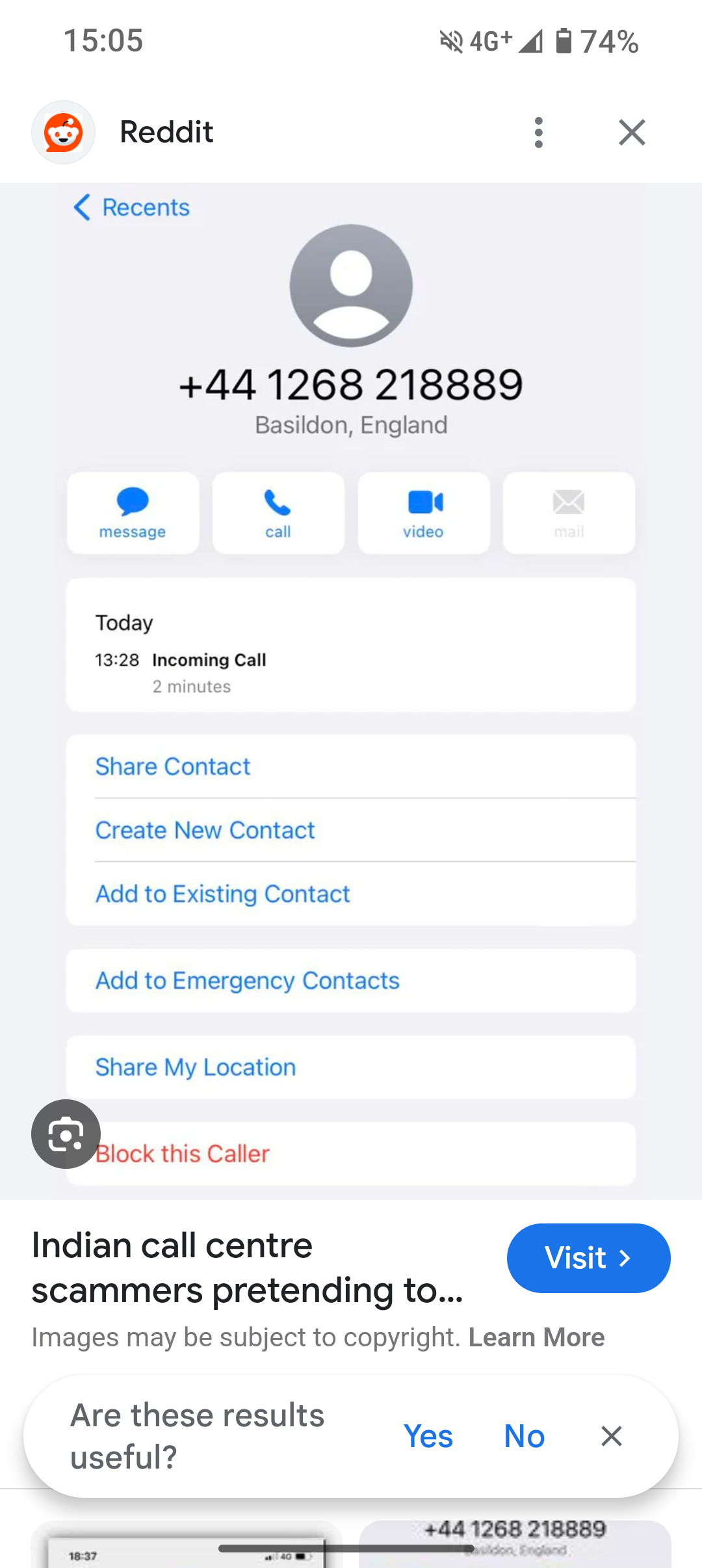Open the Reddit source header
Viewport: 702px width, 1568px height.
(x=166, y=133)
